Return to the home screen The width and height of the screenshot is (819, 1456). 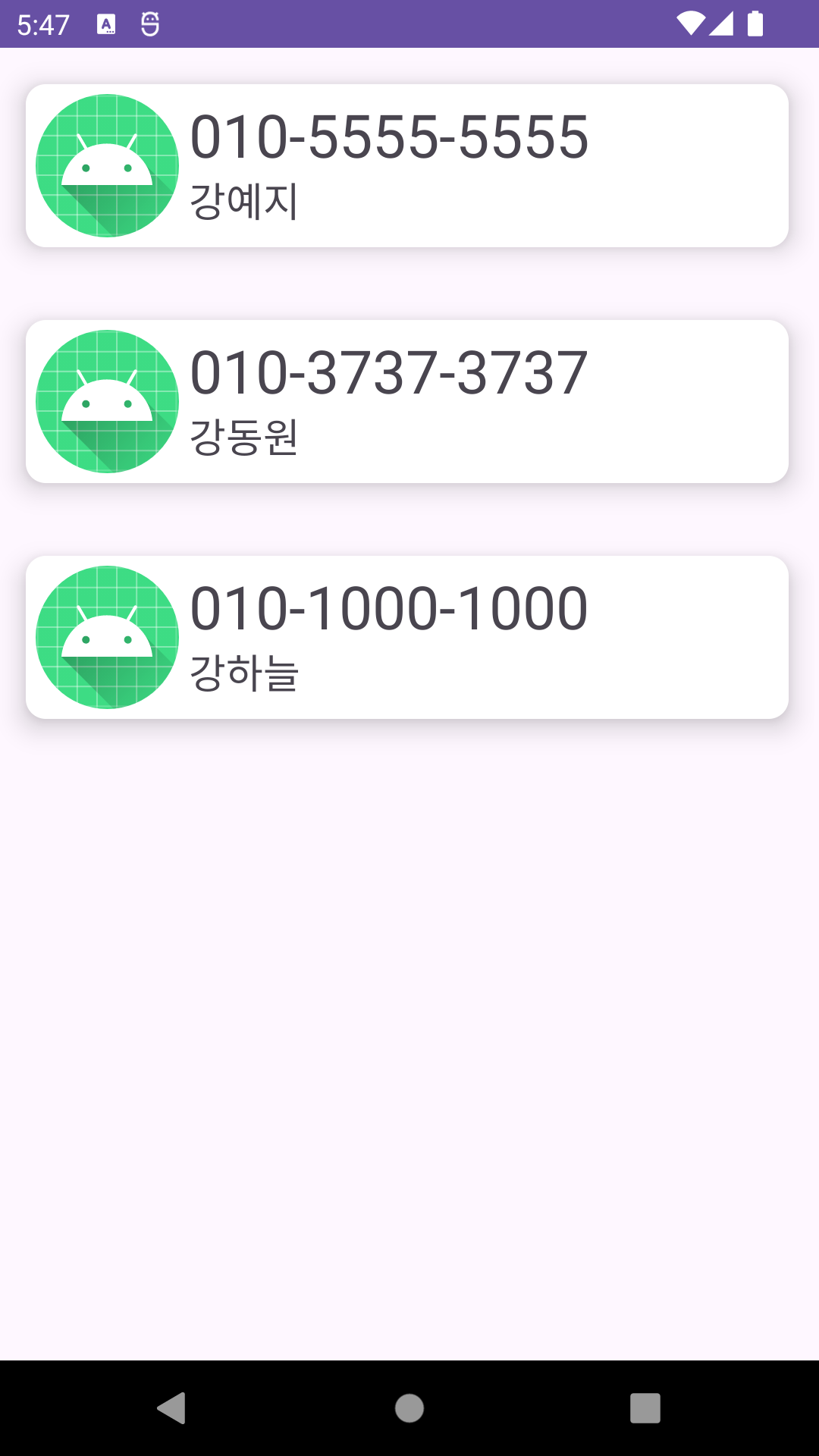click(409, 1408)
